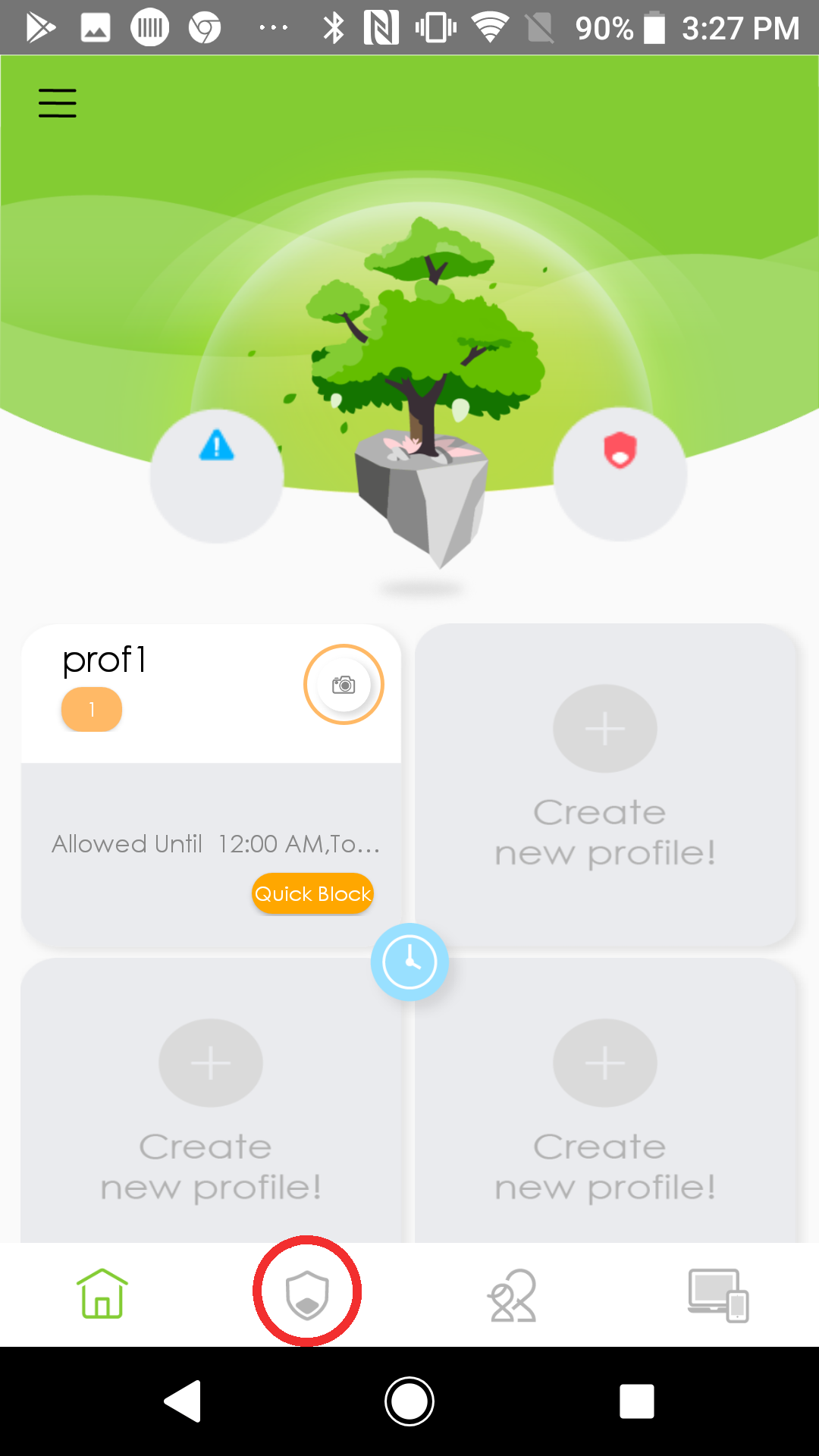Switch to the Home tab
This screenshot has height=1456, width=819.
pyautogui.click(x=102, y=1294)
